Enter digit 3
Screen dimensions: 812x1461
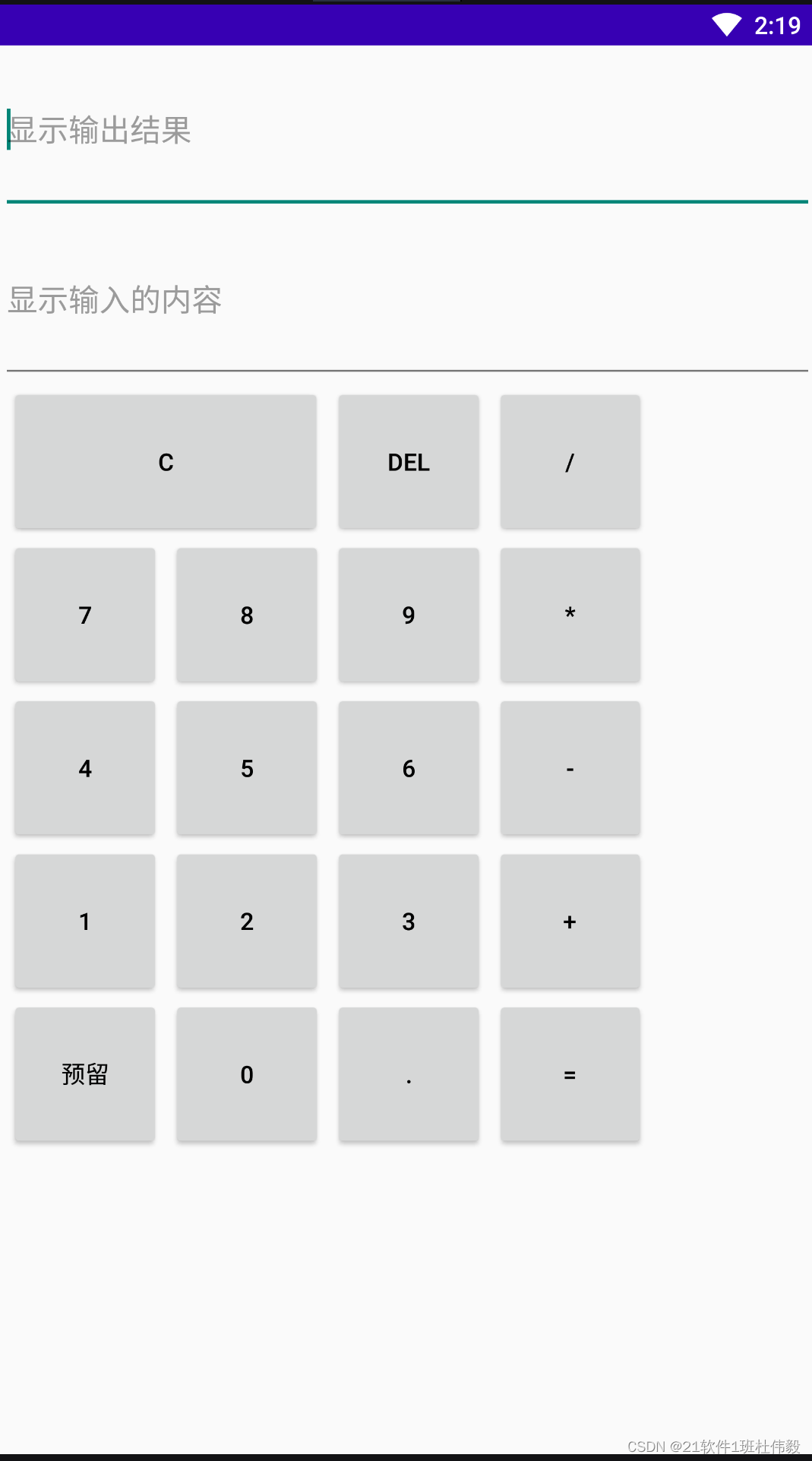(x=409, y=921)
